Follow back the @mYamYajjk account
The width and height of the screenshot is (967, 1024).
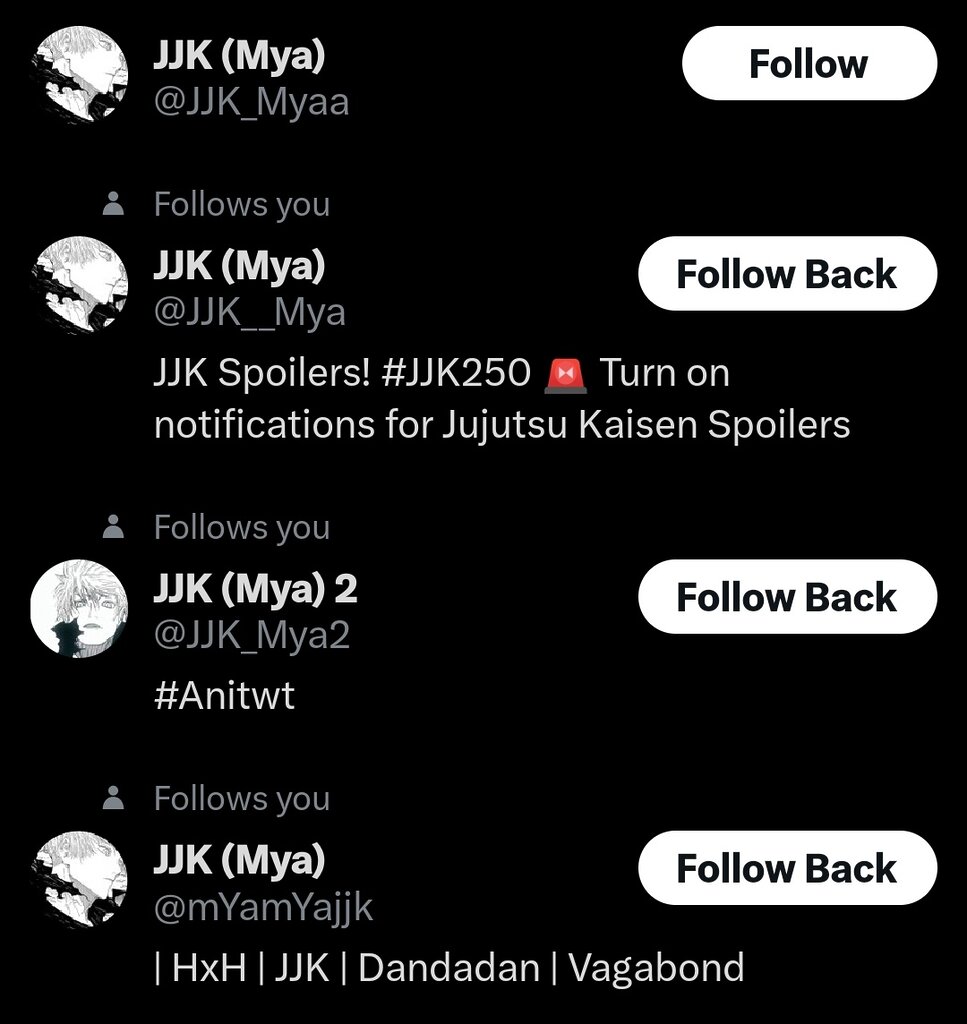(x=787, y=868)
